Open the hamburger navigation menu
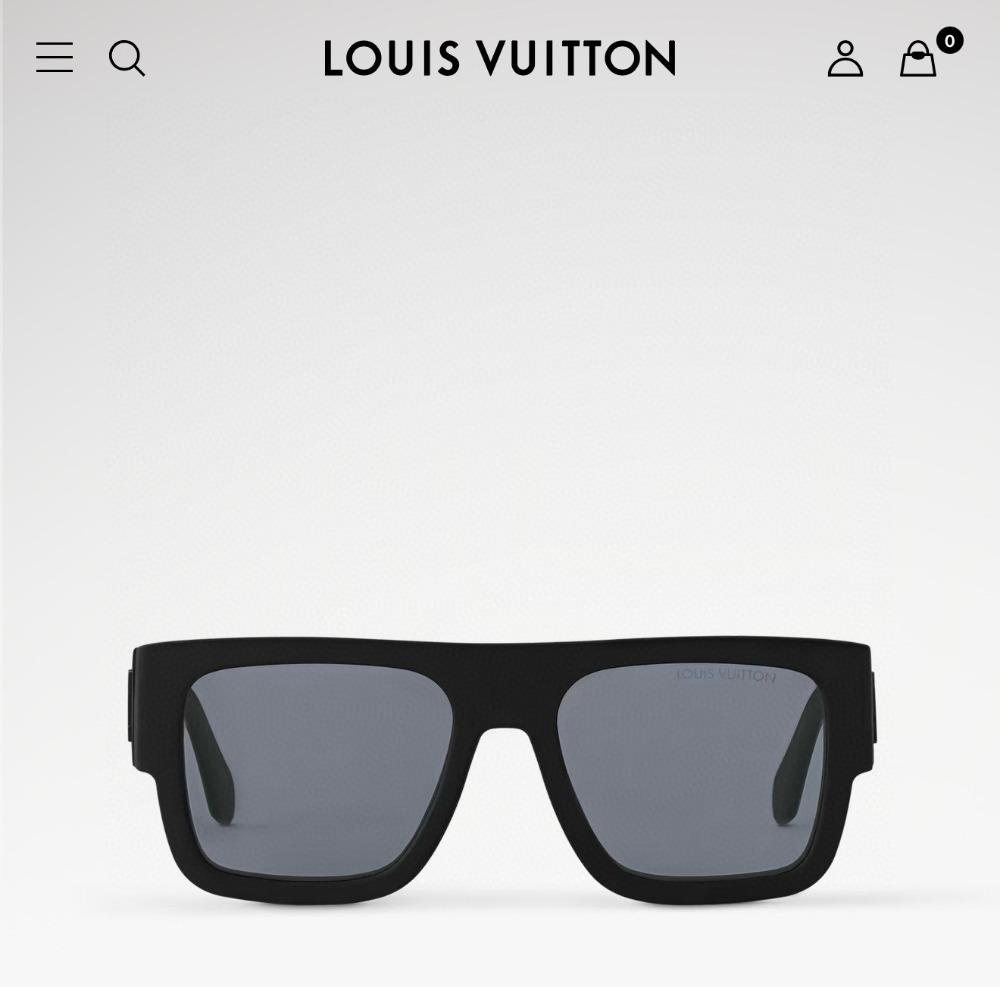Image resolution: width=1000 pixels, height=987 pixels. click(54, 58)
